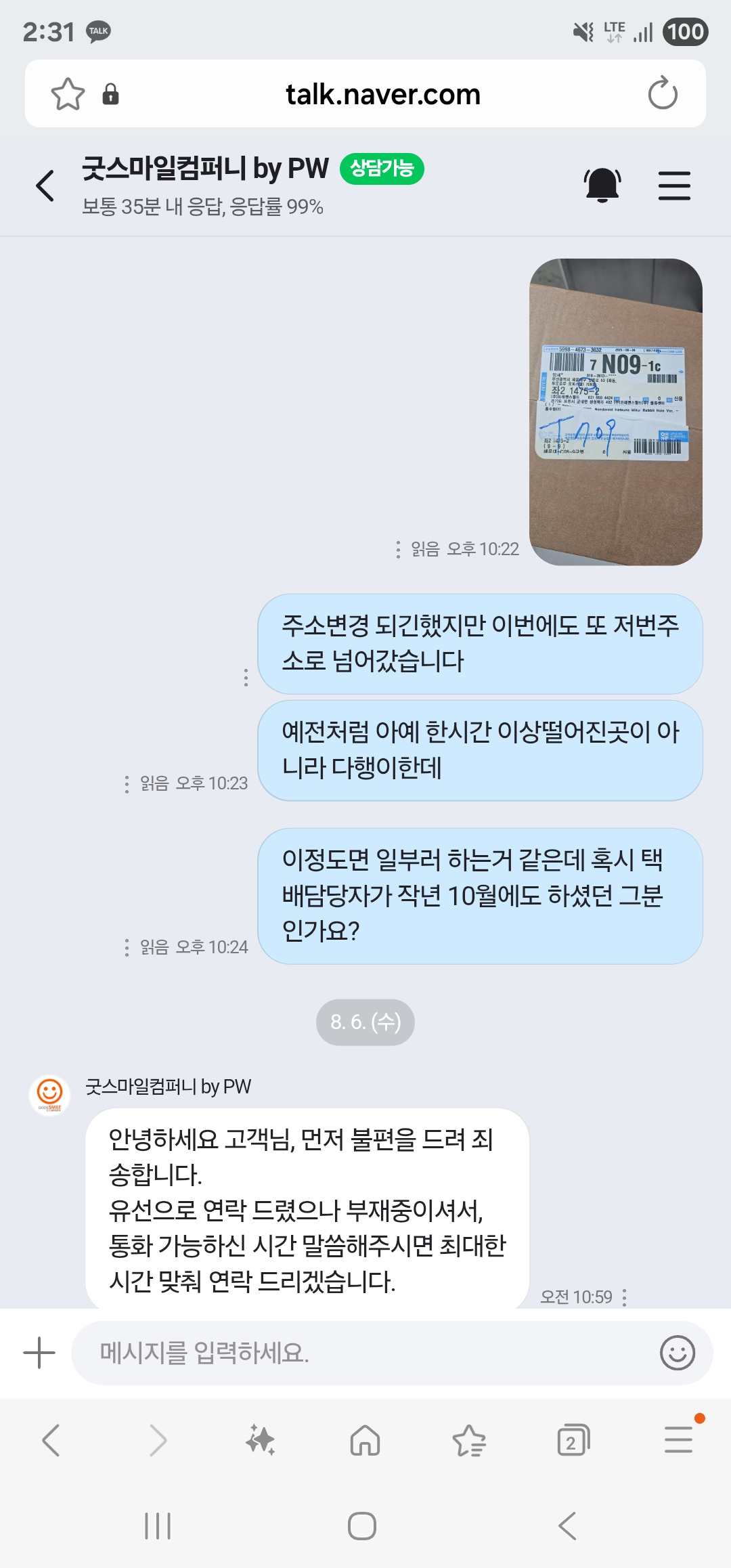Viewport: 731px width, 1568px height.
Task: Tap the 굿스마일컴퍼니 profile avatar
Action: (x=50, y=1094)
